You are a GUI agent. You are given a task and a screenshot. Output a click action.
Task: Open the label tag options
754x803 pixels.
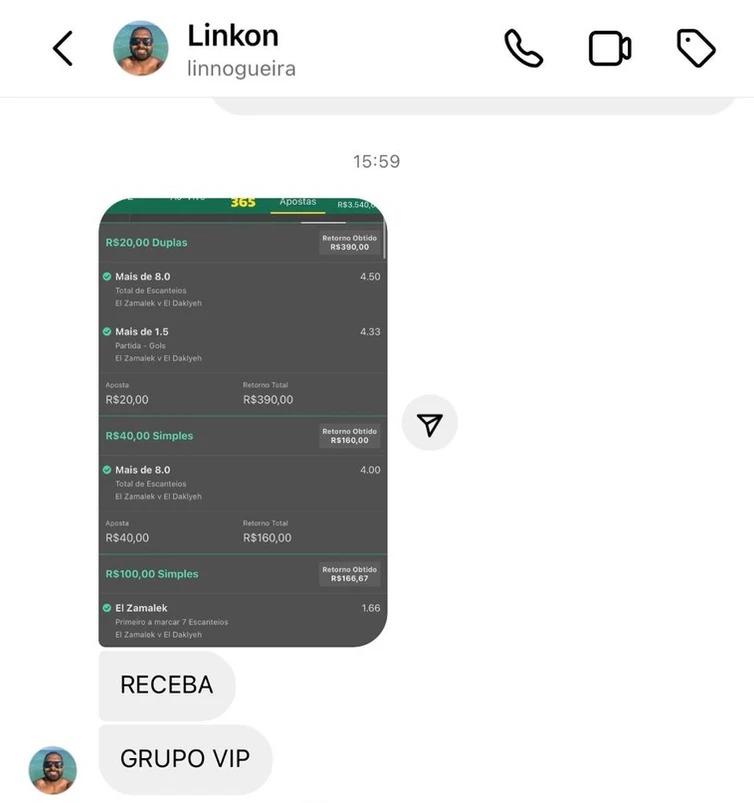pos(696,48)
